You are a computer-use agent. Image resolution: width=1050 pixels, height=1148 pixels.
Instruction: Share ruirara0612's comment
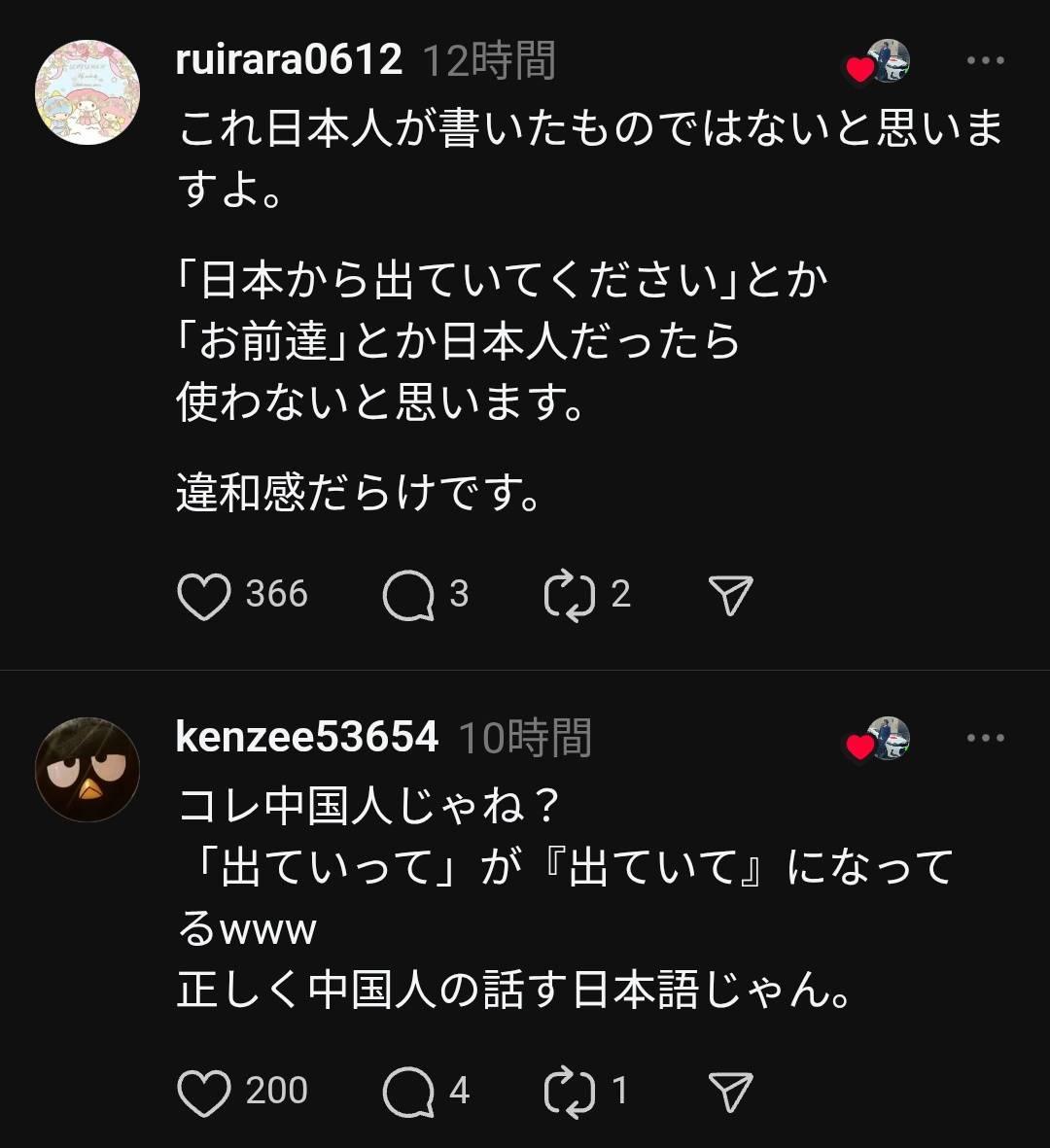point(730,595)
